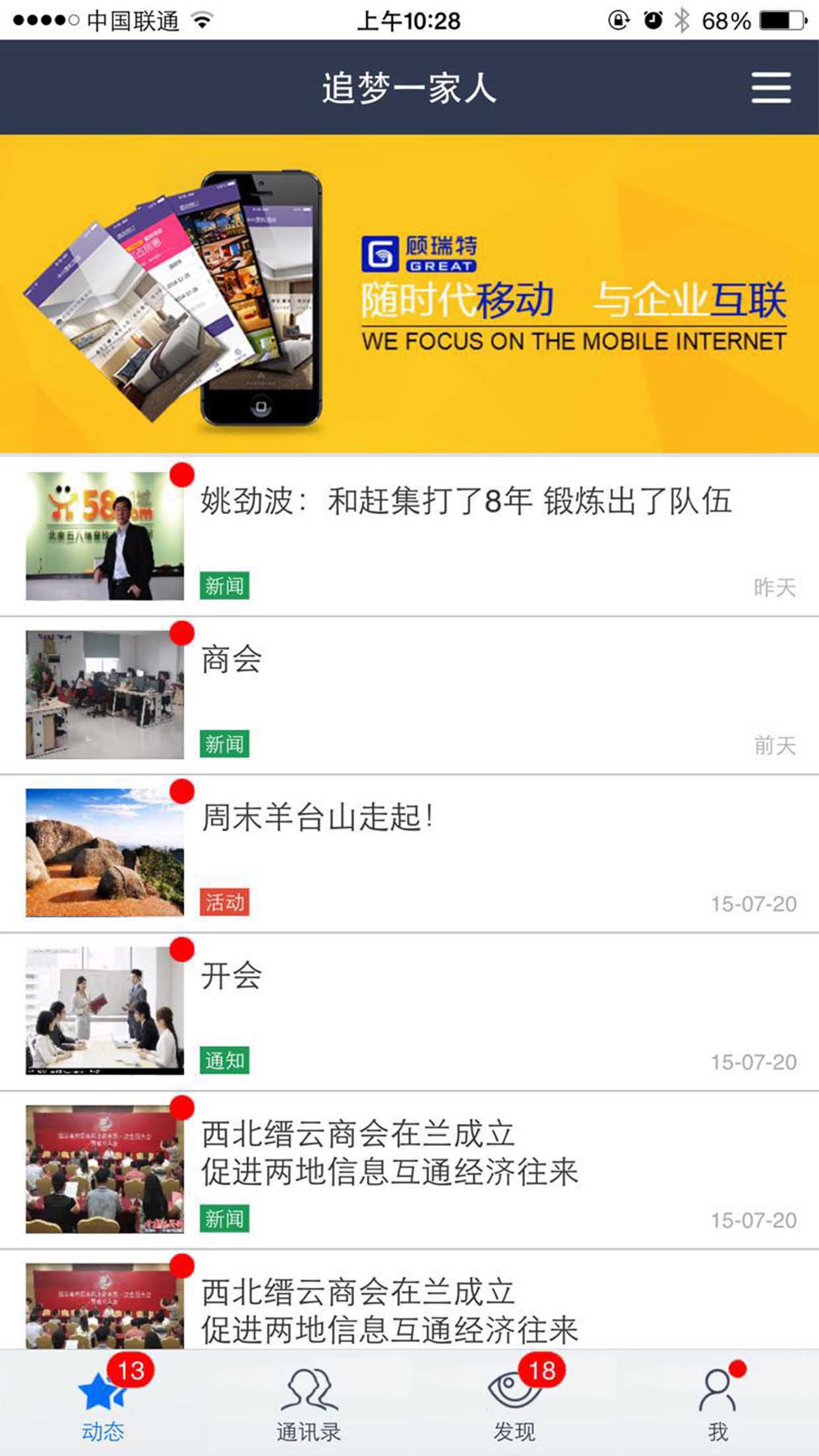Viewport: 819px width, 1456px height.
Task: Go to the 发现 tab
Action: (x=514, y=1403)
